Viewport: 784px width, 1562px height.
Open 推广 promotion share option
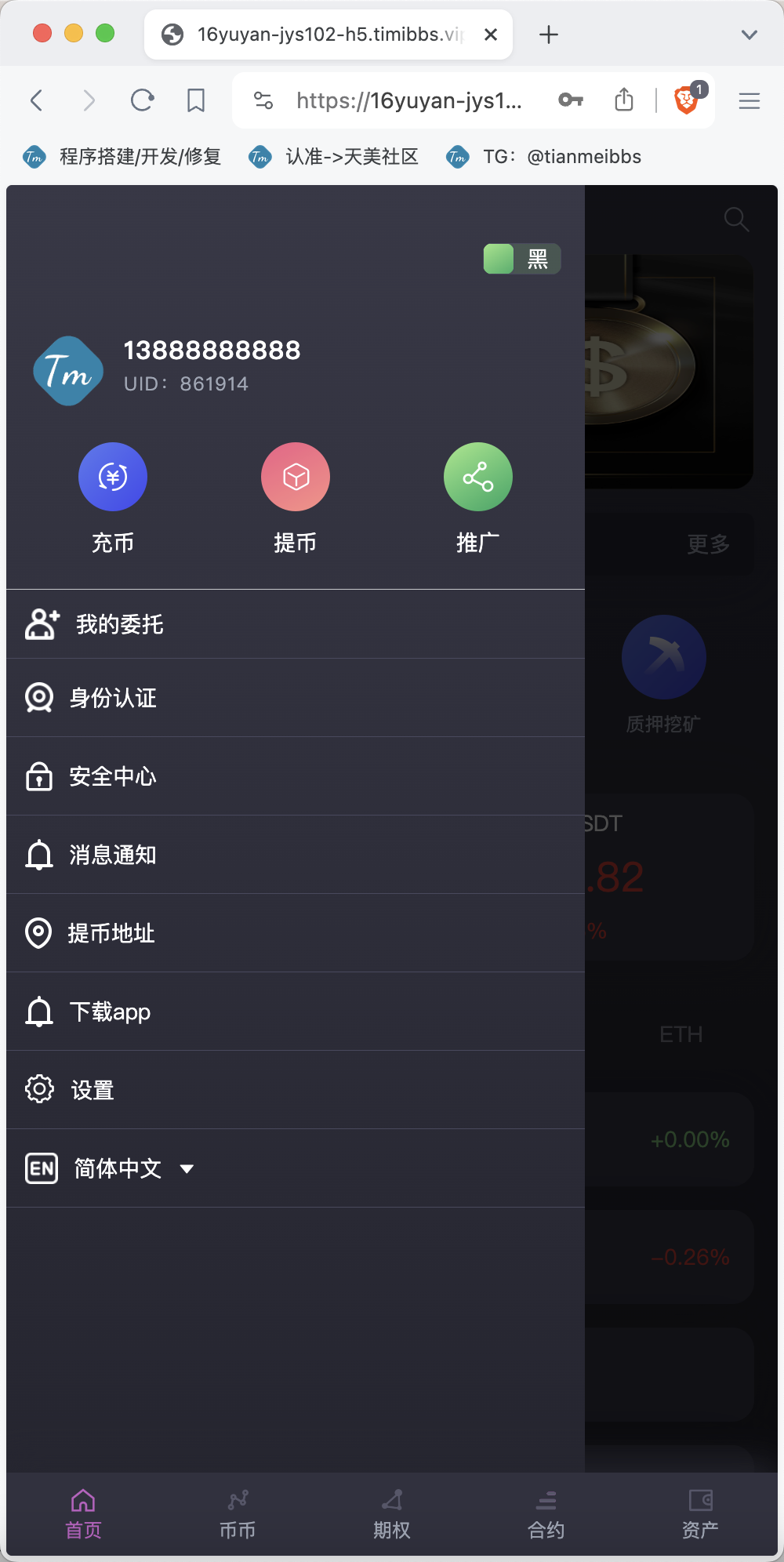click(x=477, y=477)
